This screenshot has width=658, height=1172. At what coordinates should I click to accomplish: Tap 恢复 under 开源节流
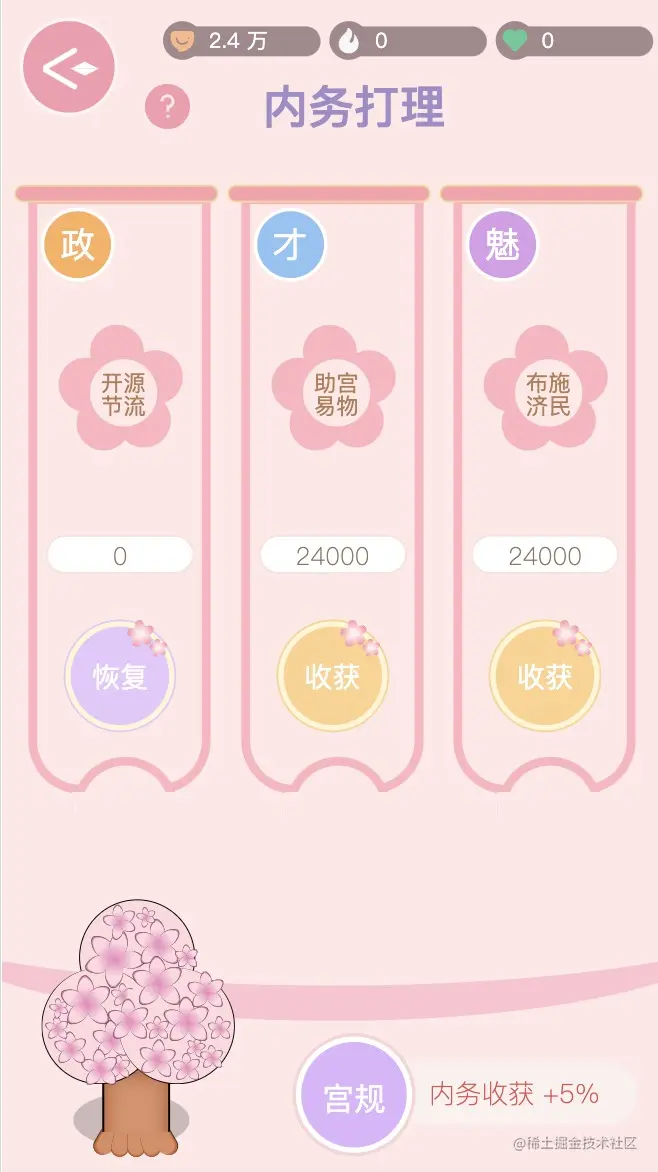point(120,677)
